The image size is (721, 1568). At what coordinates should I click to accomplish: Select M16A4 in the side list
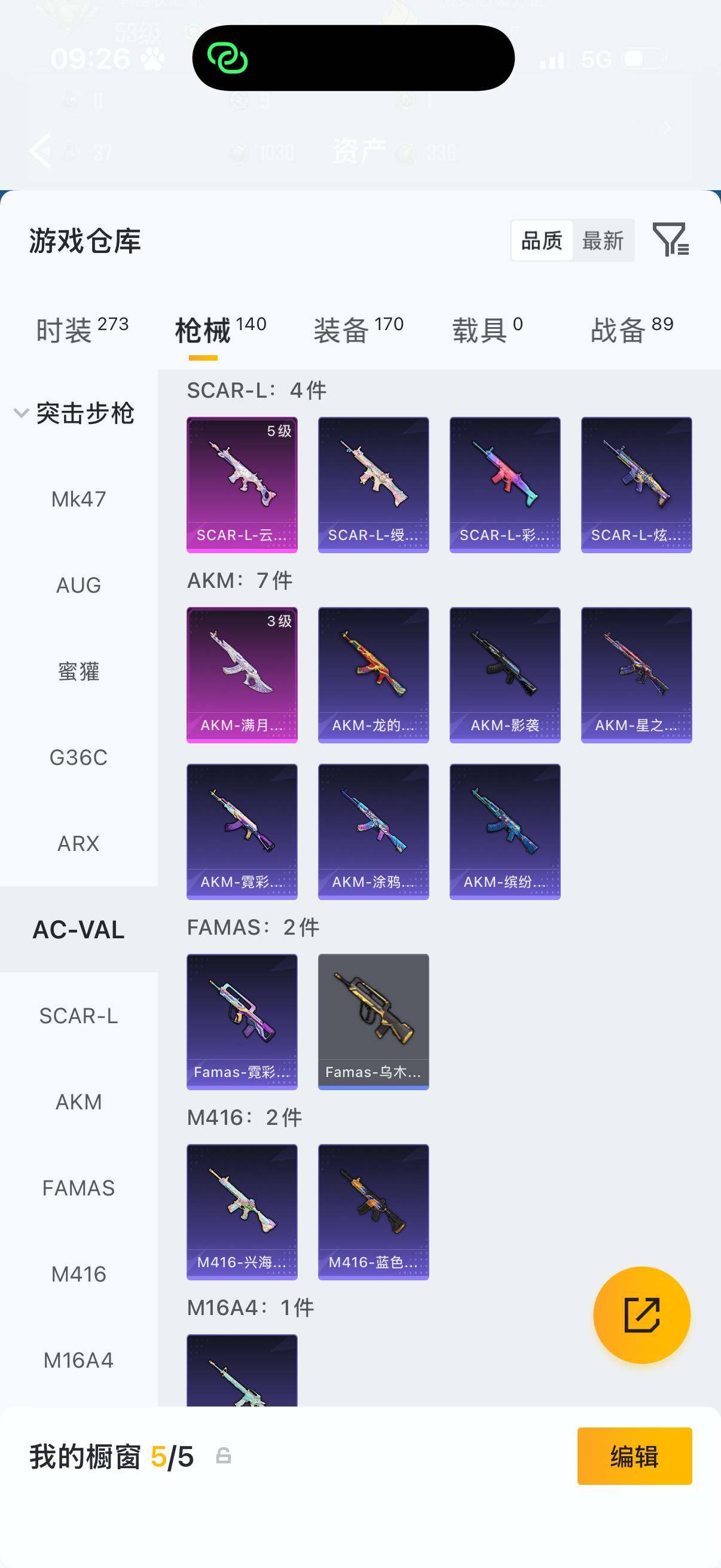[x=78, y=1360]
